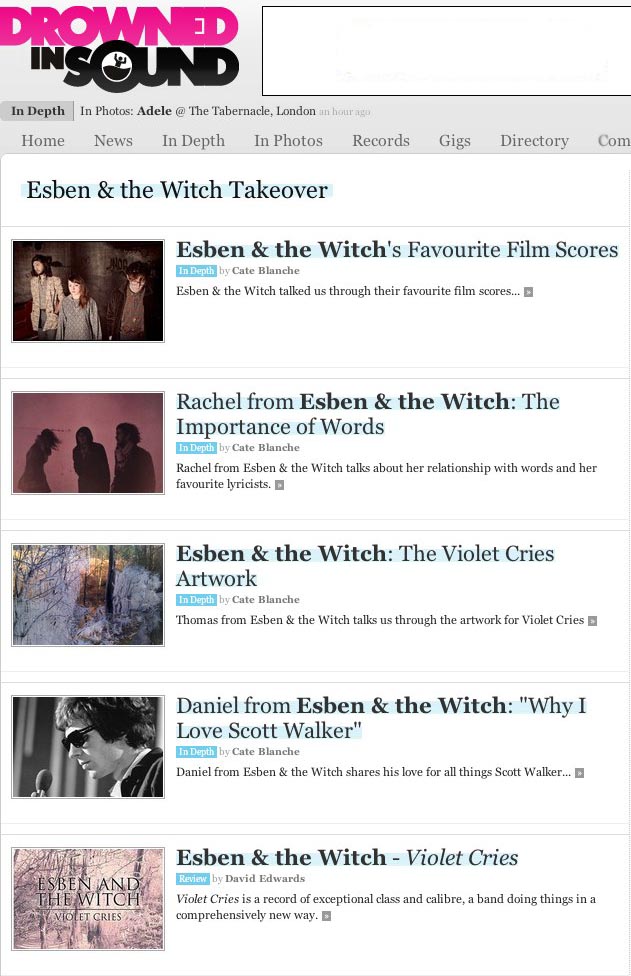View David Edwards' author page
Viewport: 631px width, 976px height.
[265, 879]
